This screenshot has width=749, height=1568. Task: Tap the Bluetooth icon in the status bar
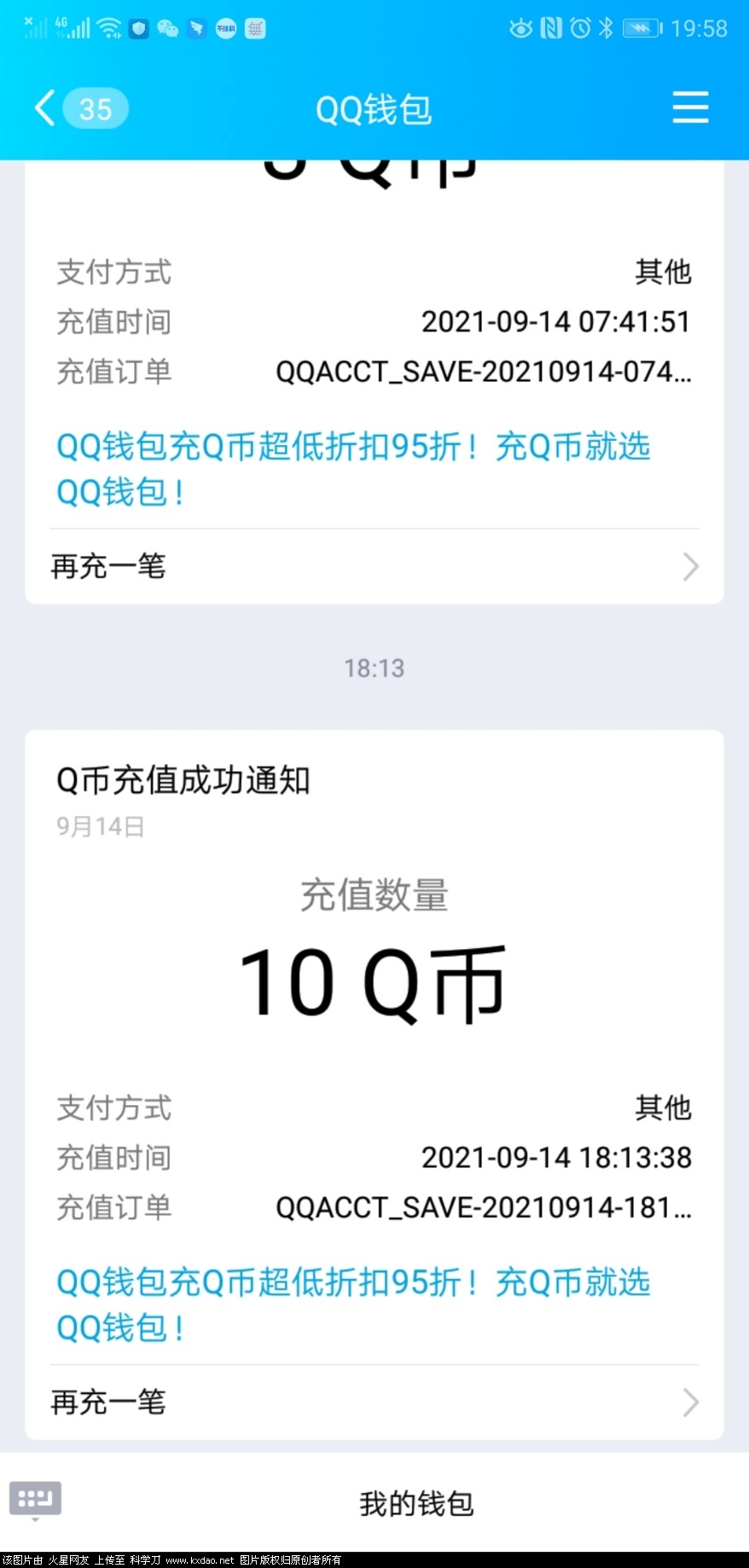pyautogui.click(x=608, y=28)
